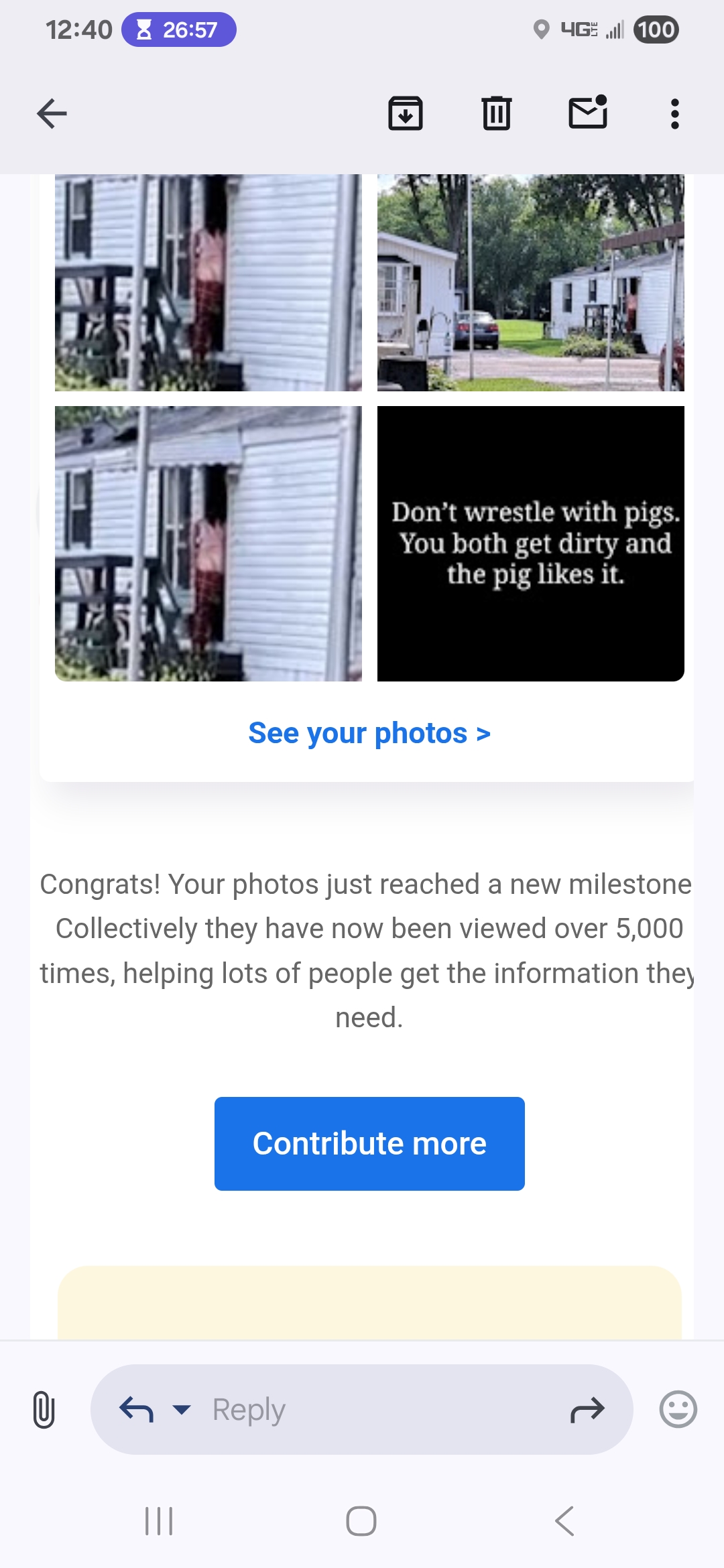724x1568 pixels.
Task: Open the pigs quote photo tile
Action: (x=530, y=543)
